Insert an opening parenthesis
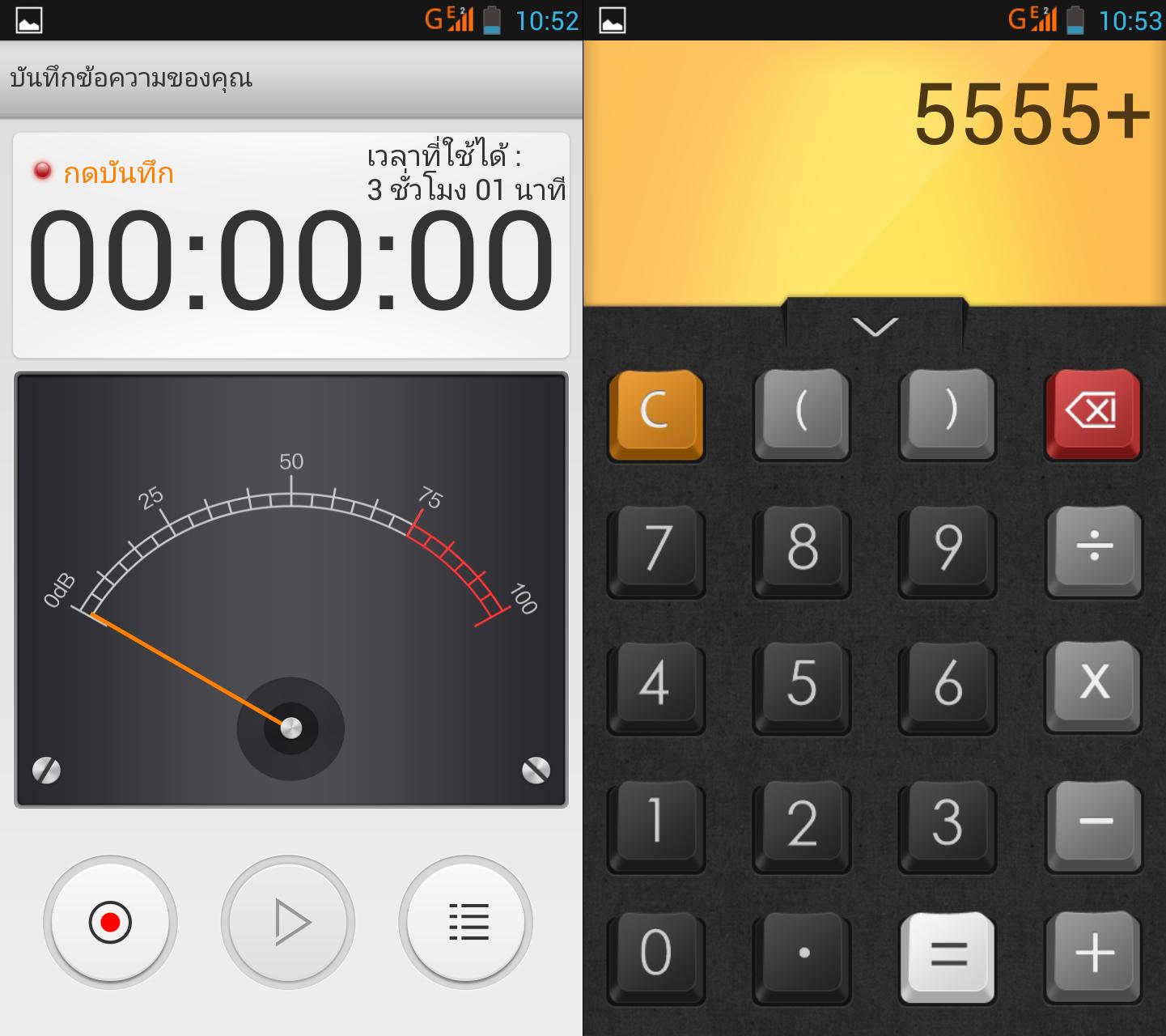Screen dimensions: 1166x1036 click(801, 412)
